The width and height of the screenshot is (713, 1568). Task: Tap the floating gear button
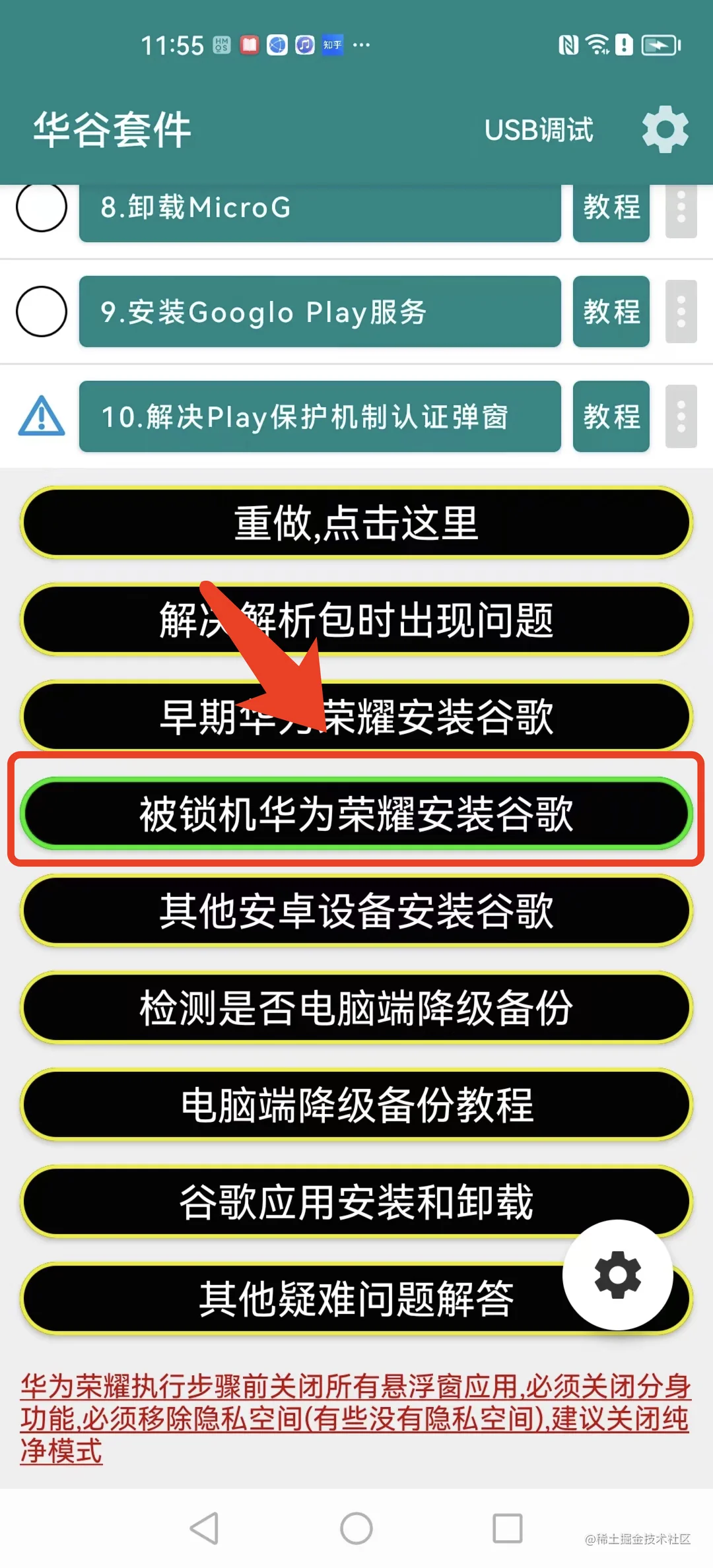617,1274
